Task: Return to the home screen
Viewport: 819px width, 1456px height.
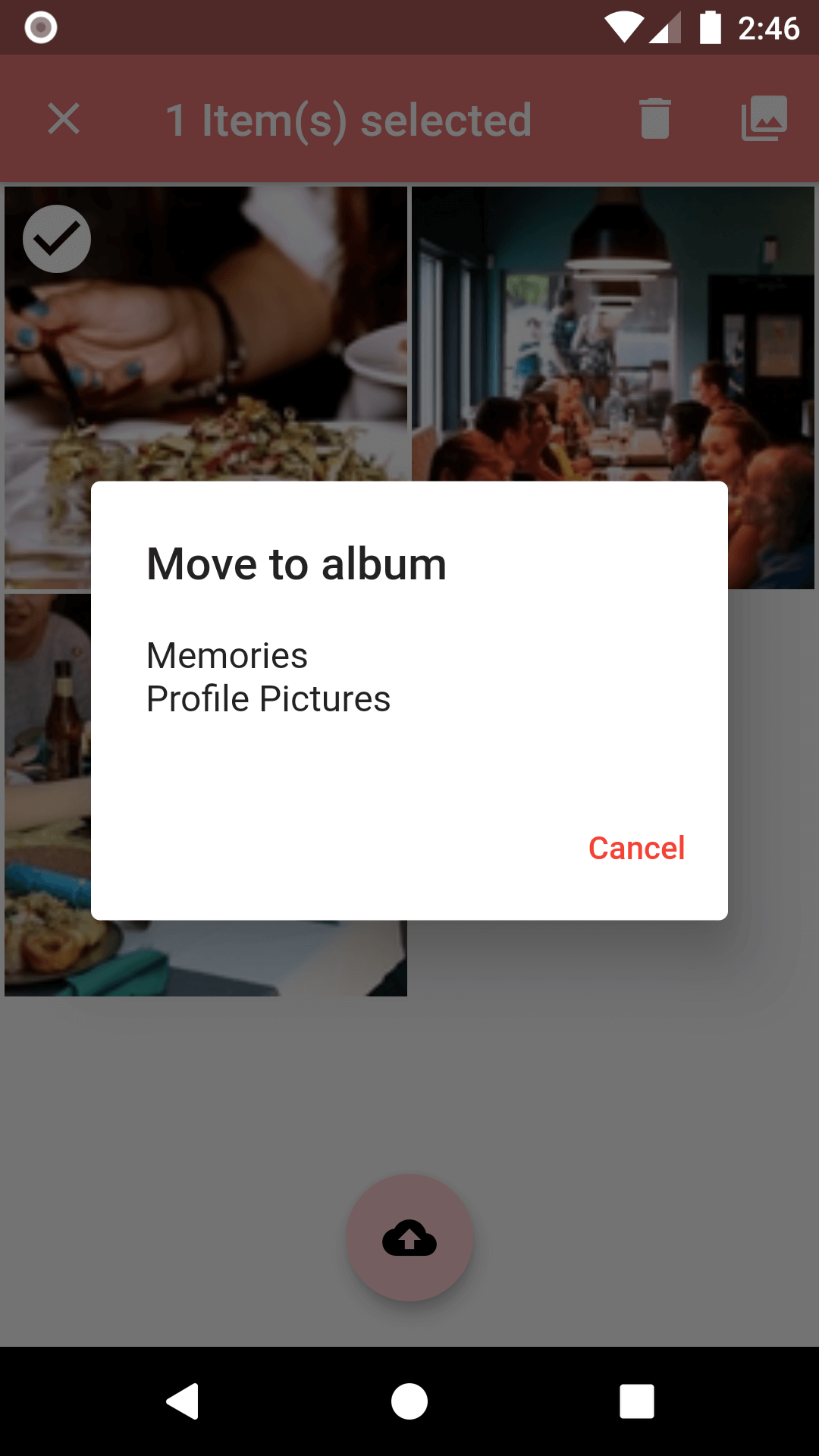Action: coord(409,1401)
